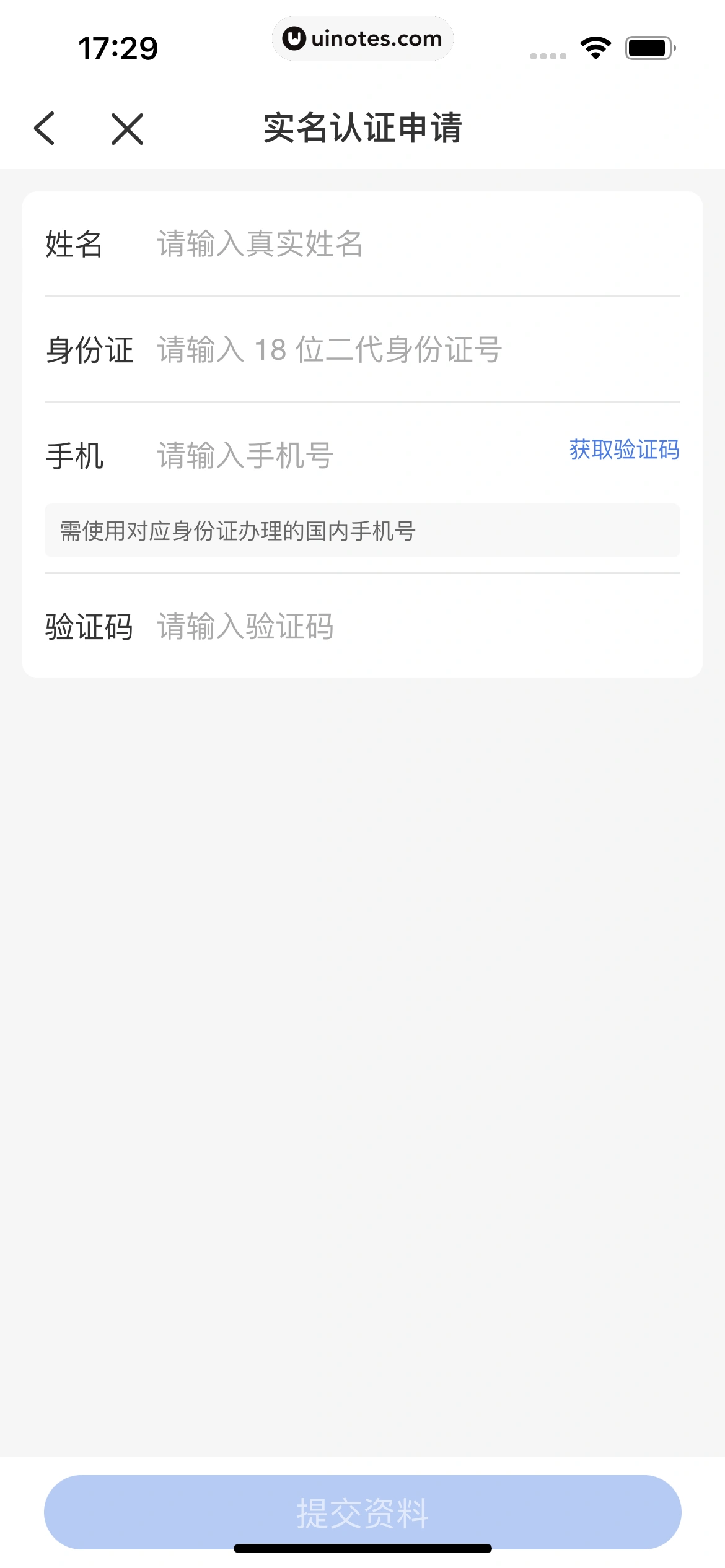Tap the back arrow icon
The image size is (725, 1568).
45,128
